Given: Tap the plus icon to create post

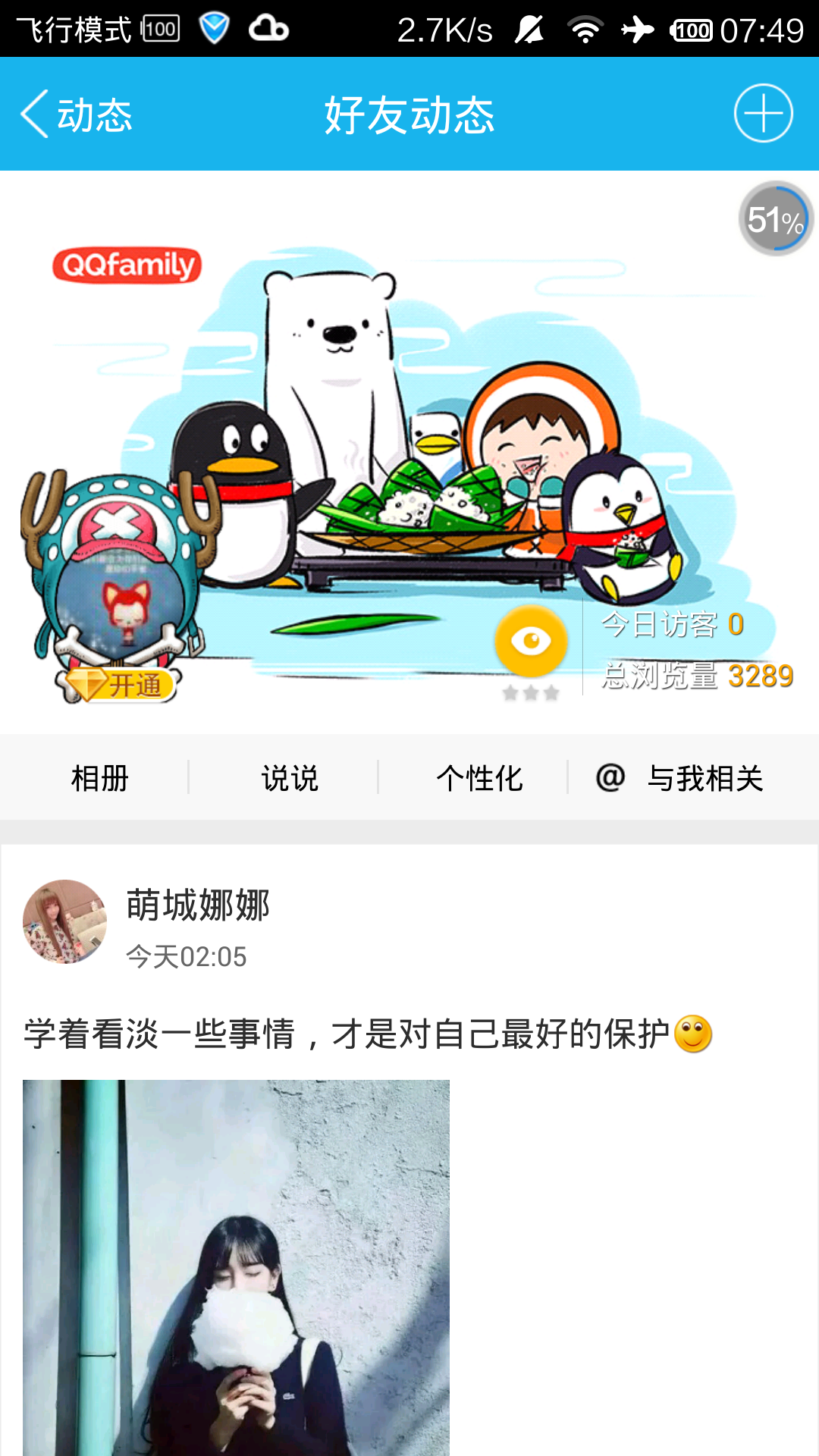Looking at the screenshot, I should point(763,114).
